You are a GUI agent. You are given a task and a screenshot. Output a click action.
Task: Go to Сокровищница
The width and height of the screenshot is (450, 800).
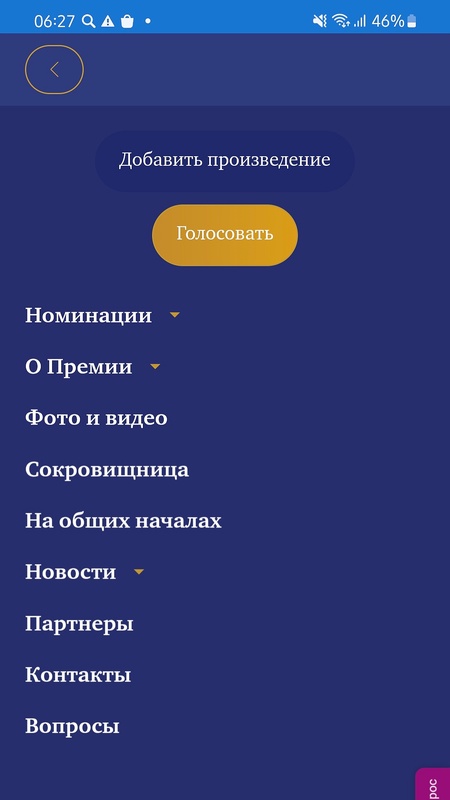click(107, 470)
